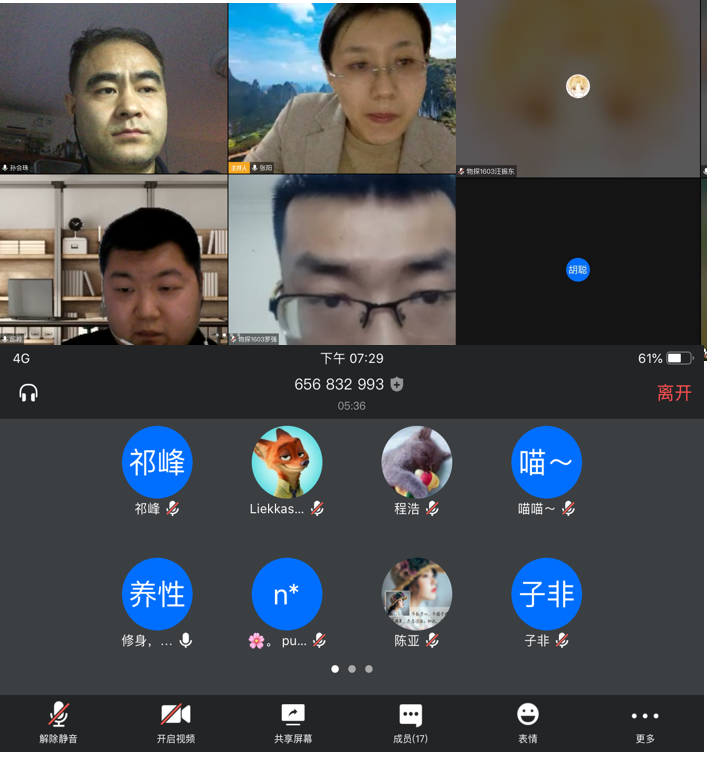Open the 更多 more options menu

[645, 723]
